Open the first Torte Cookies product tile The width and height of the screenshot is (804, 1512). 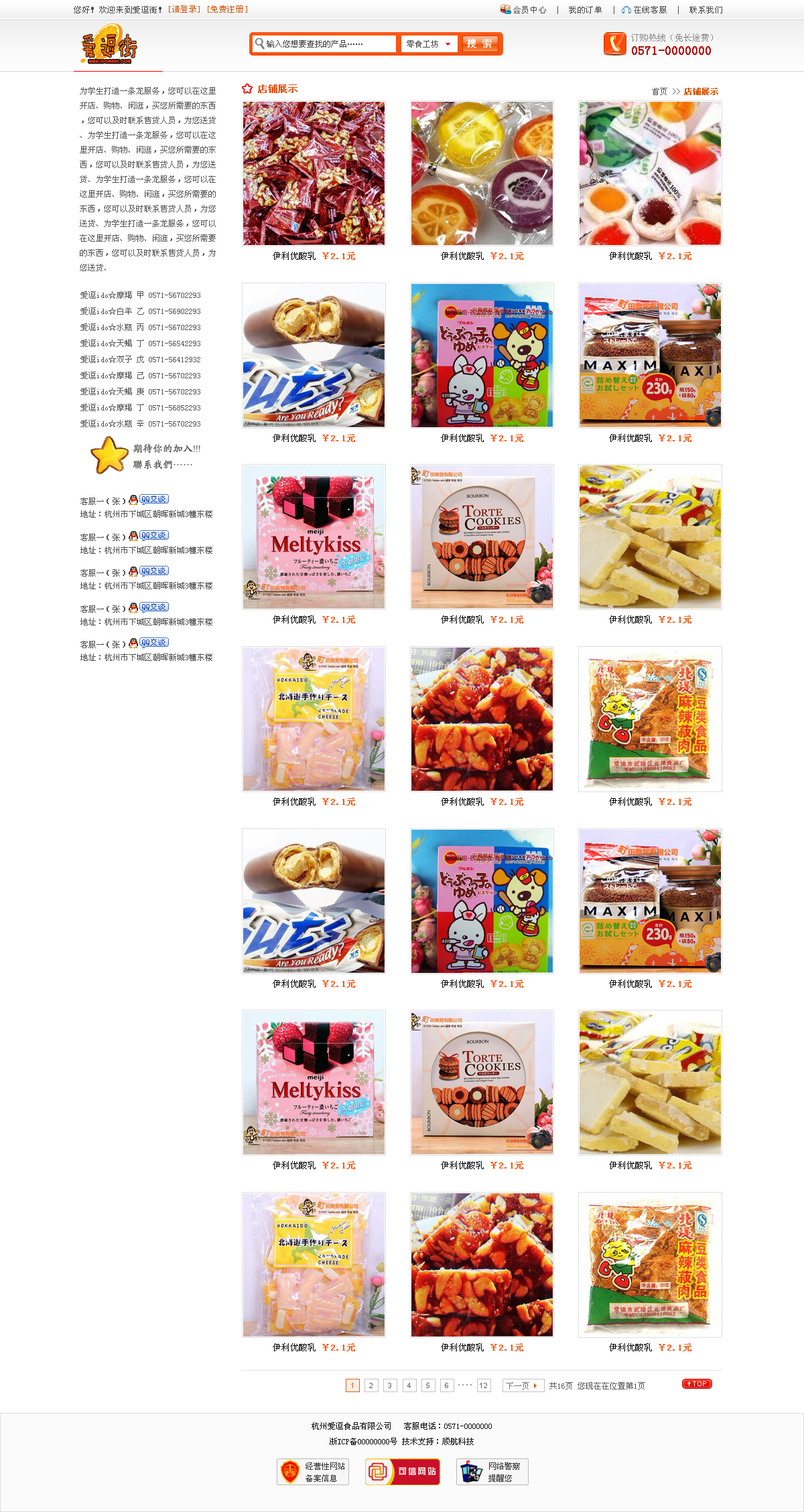pos(482,536)
